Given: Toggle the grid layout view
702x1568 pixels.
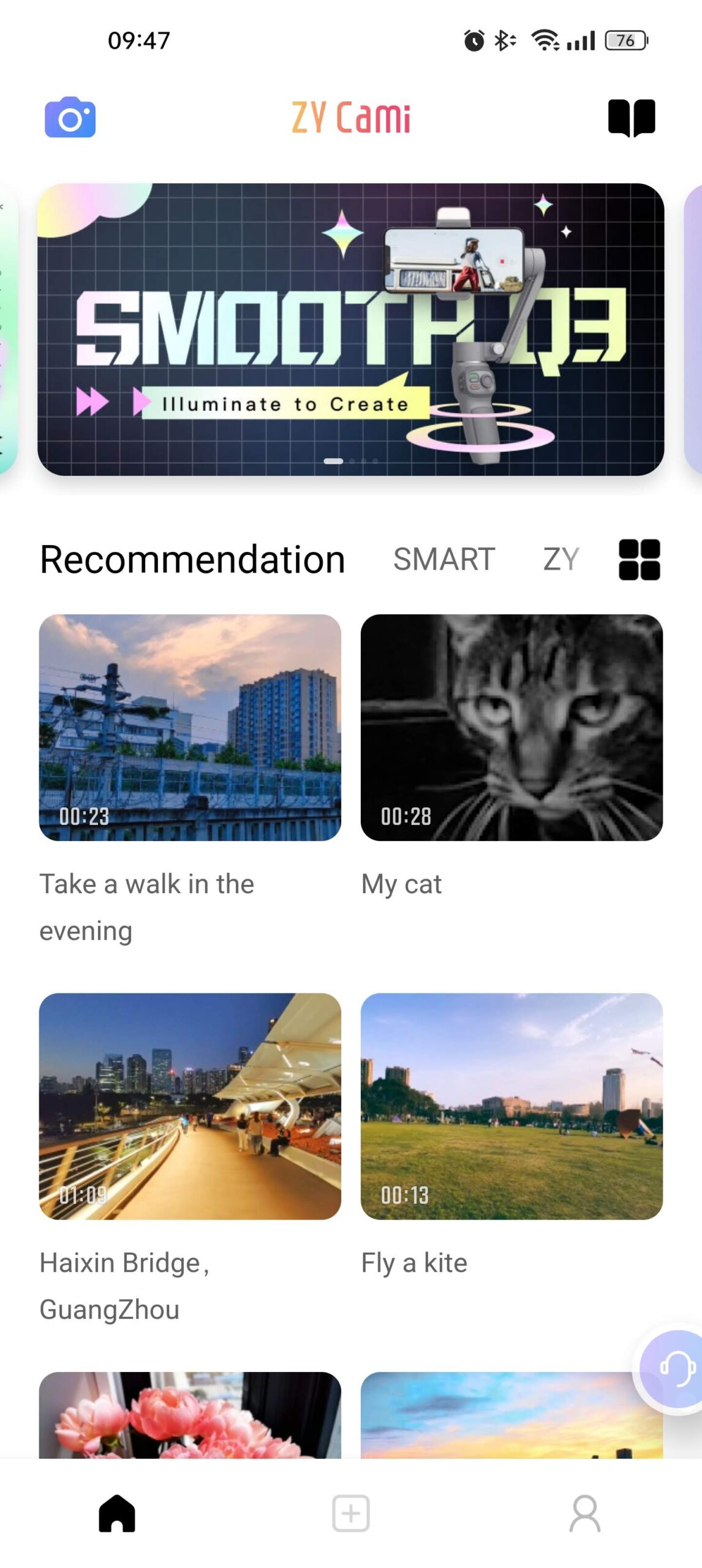Looking at the screenshot, I should coord(639,559).
